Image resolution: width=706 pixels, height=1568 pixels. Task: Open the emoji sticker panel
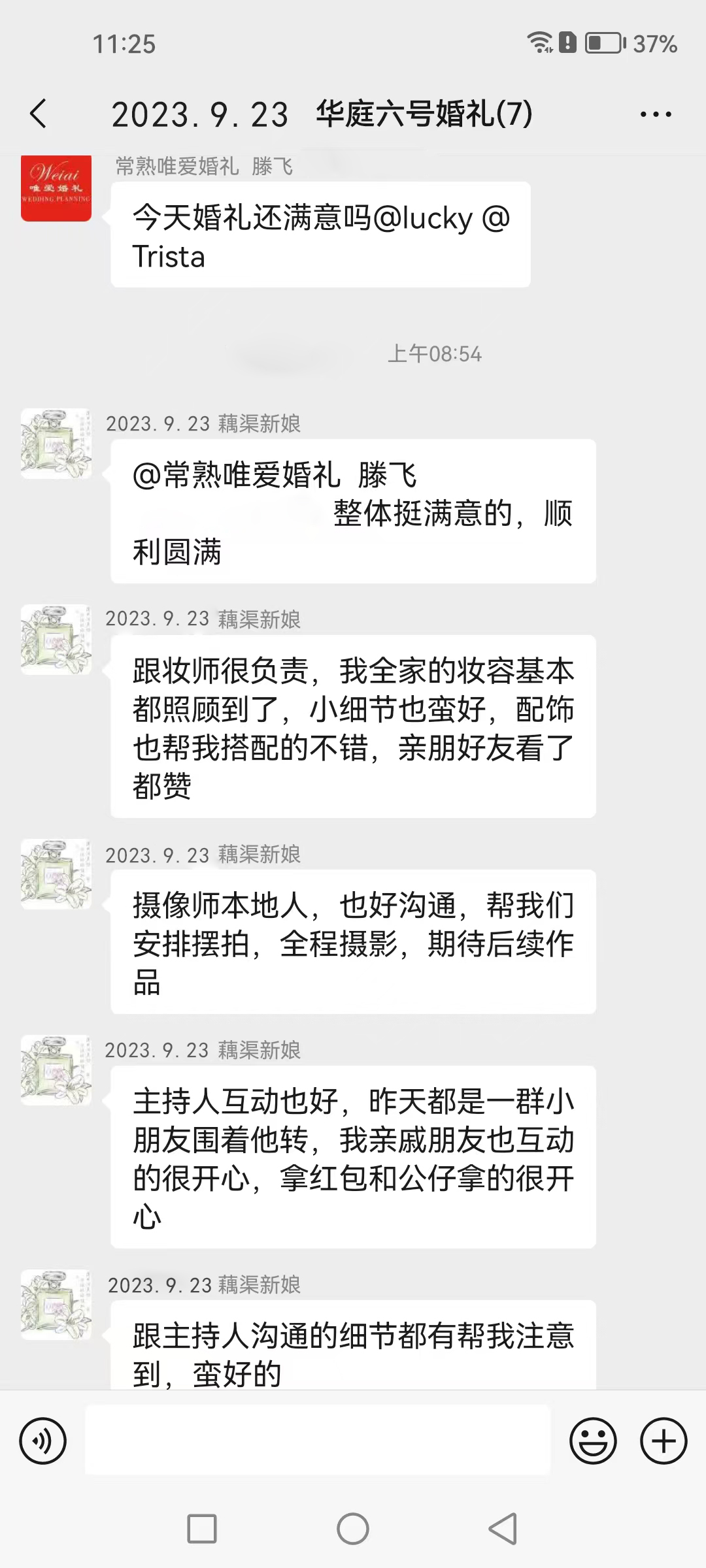point(593,1441)
